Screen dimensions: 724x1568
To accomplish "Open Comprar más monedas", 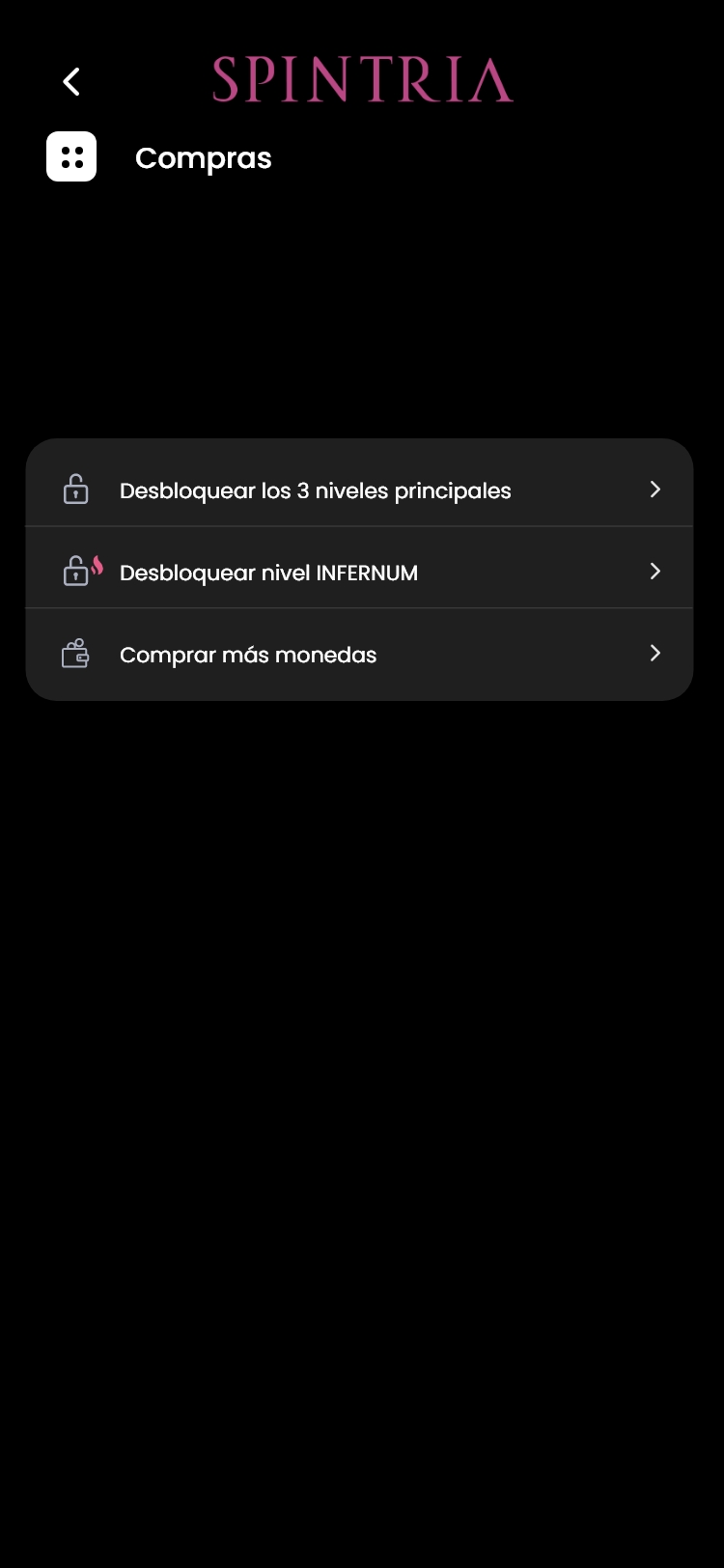I will (359, 655).
